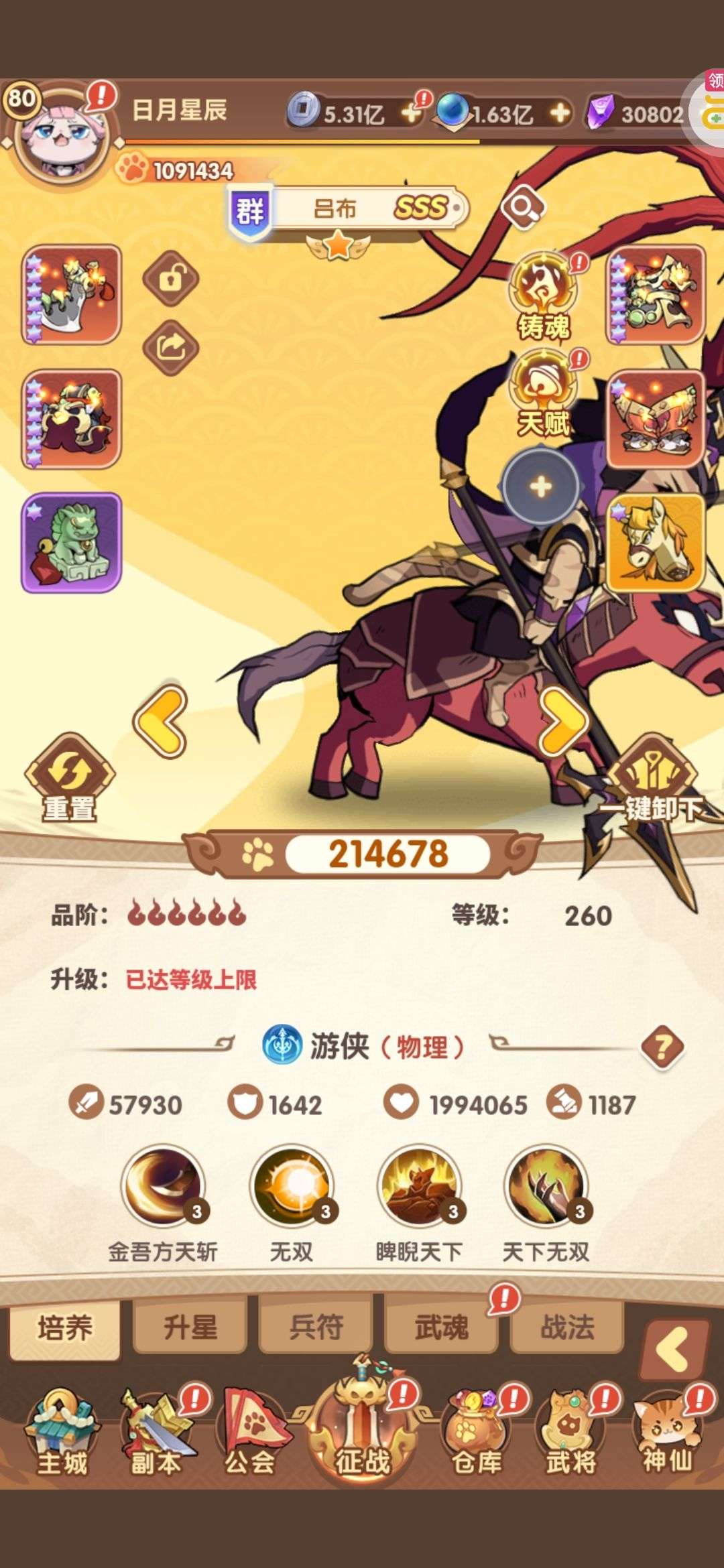Go to 主城 in bottom navigation

(63, 1432)
